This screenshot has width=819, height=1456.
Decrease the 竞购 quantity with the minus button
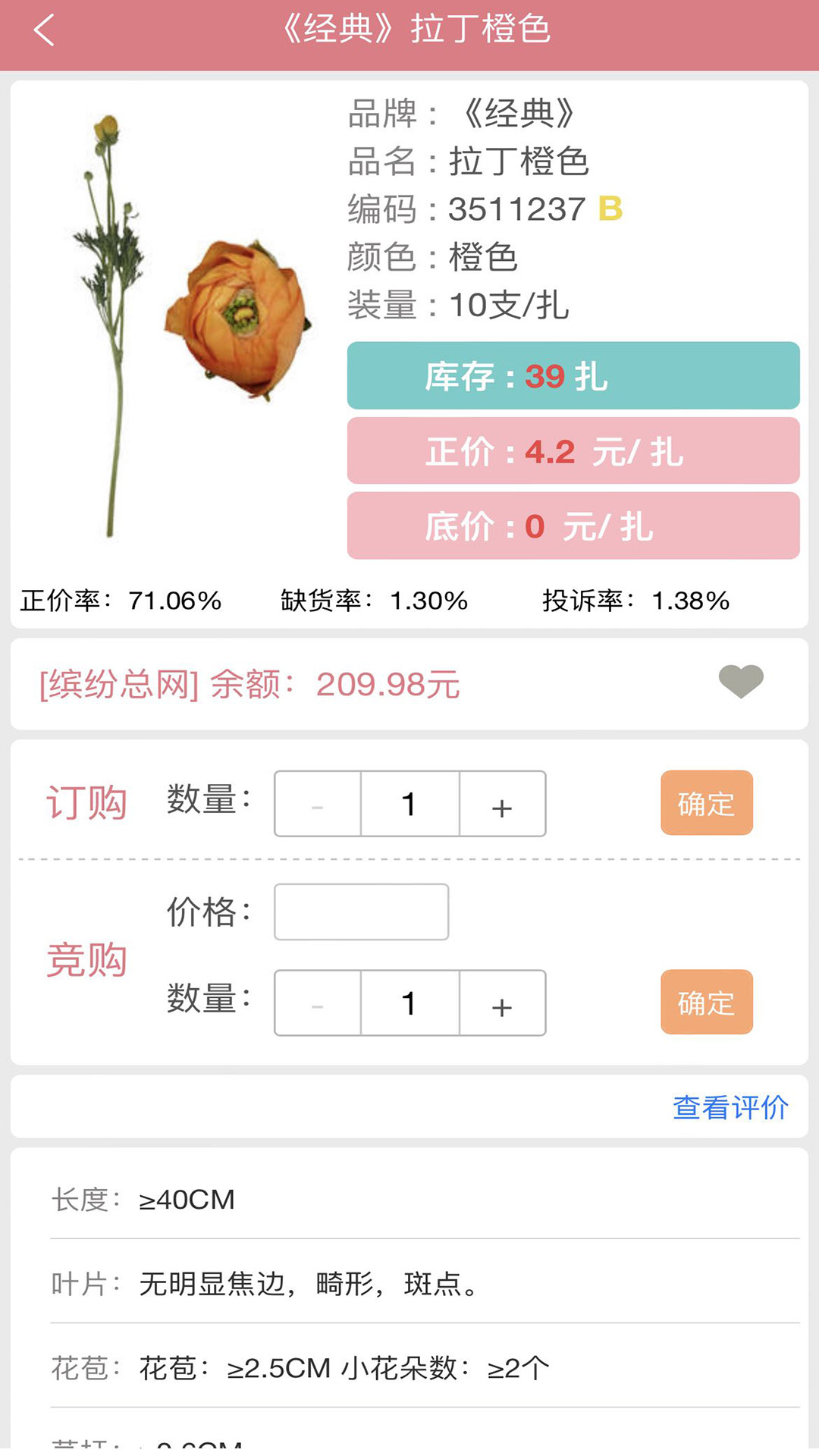point(318,1003)
